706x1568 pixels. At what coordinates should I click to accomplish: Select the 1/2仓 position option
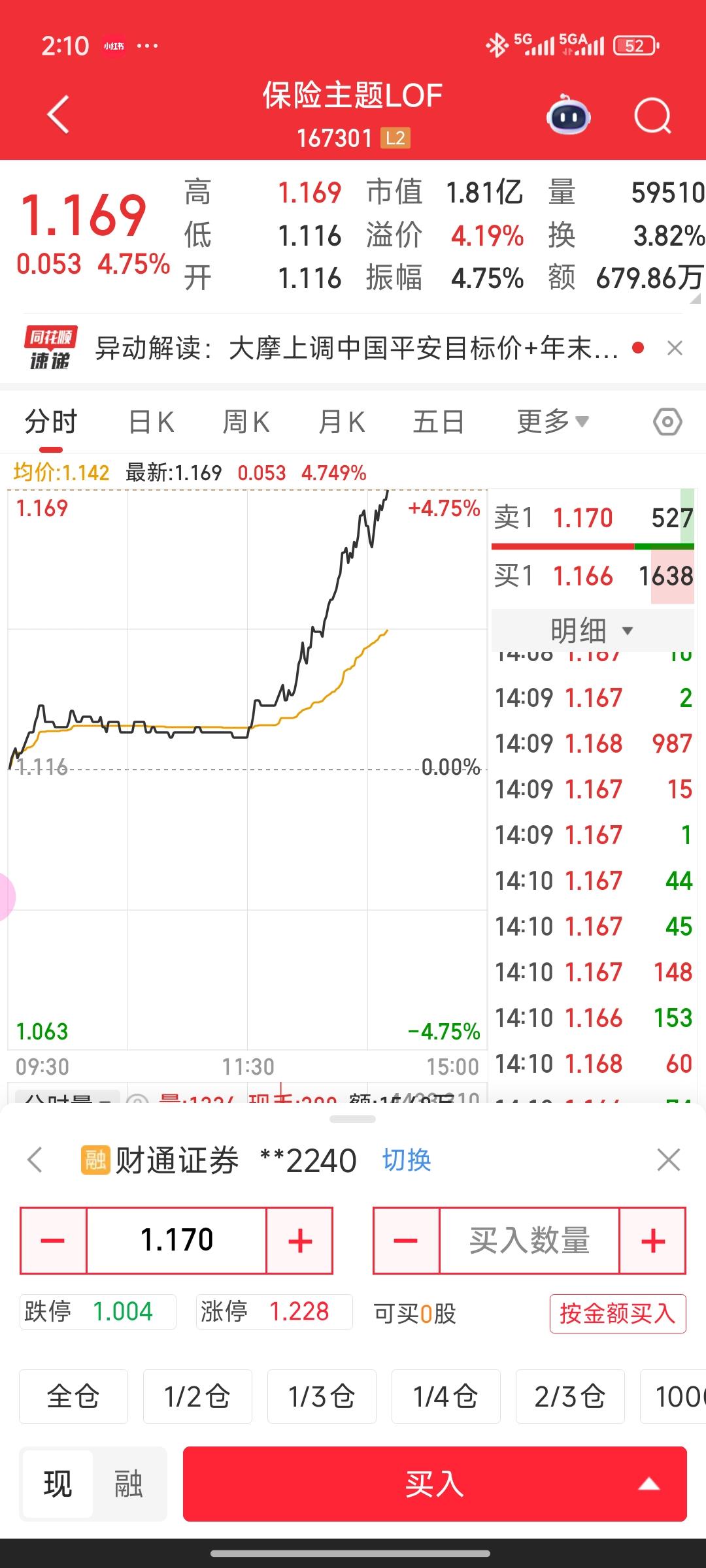197,1396
